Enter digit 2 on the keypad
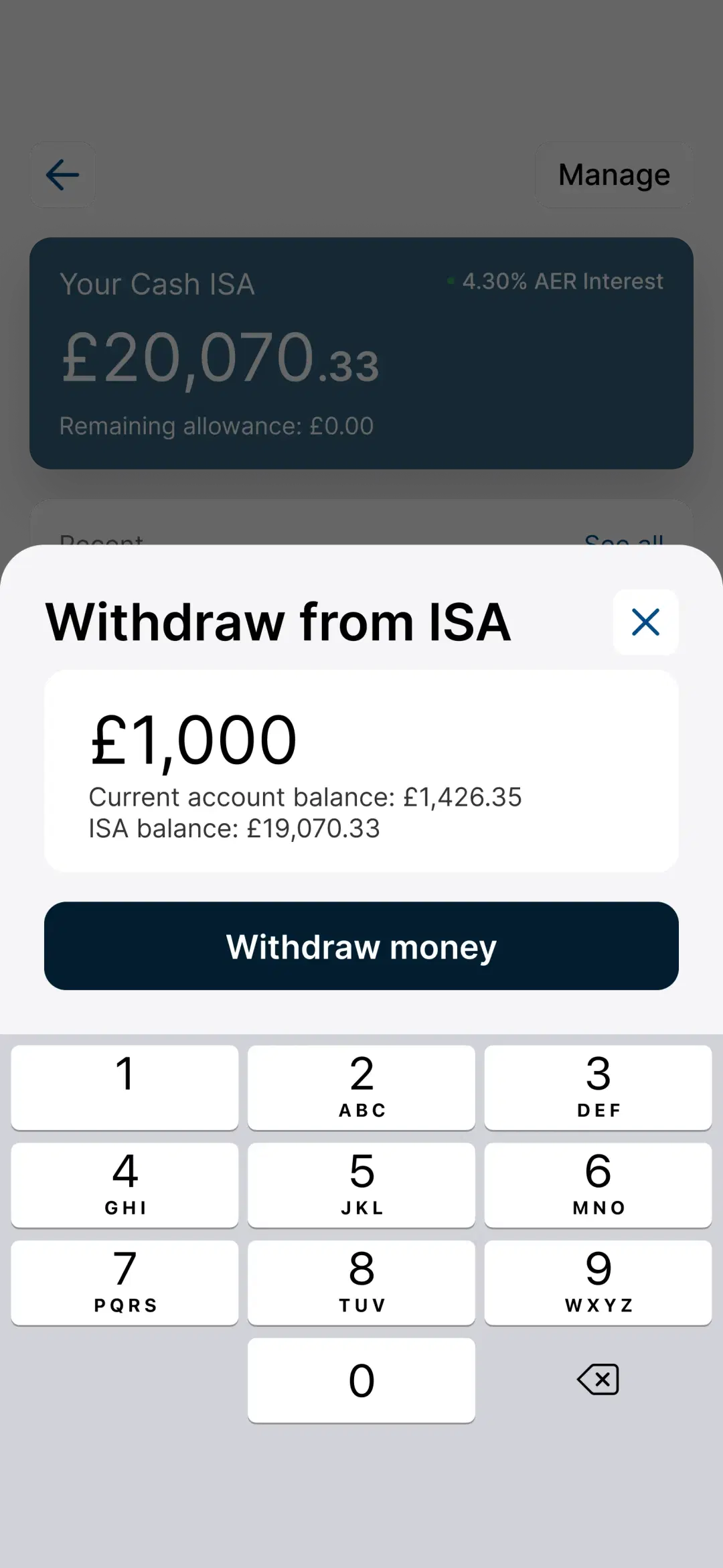Viewport: 723px width, 1568px height. 361,1088
